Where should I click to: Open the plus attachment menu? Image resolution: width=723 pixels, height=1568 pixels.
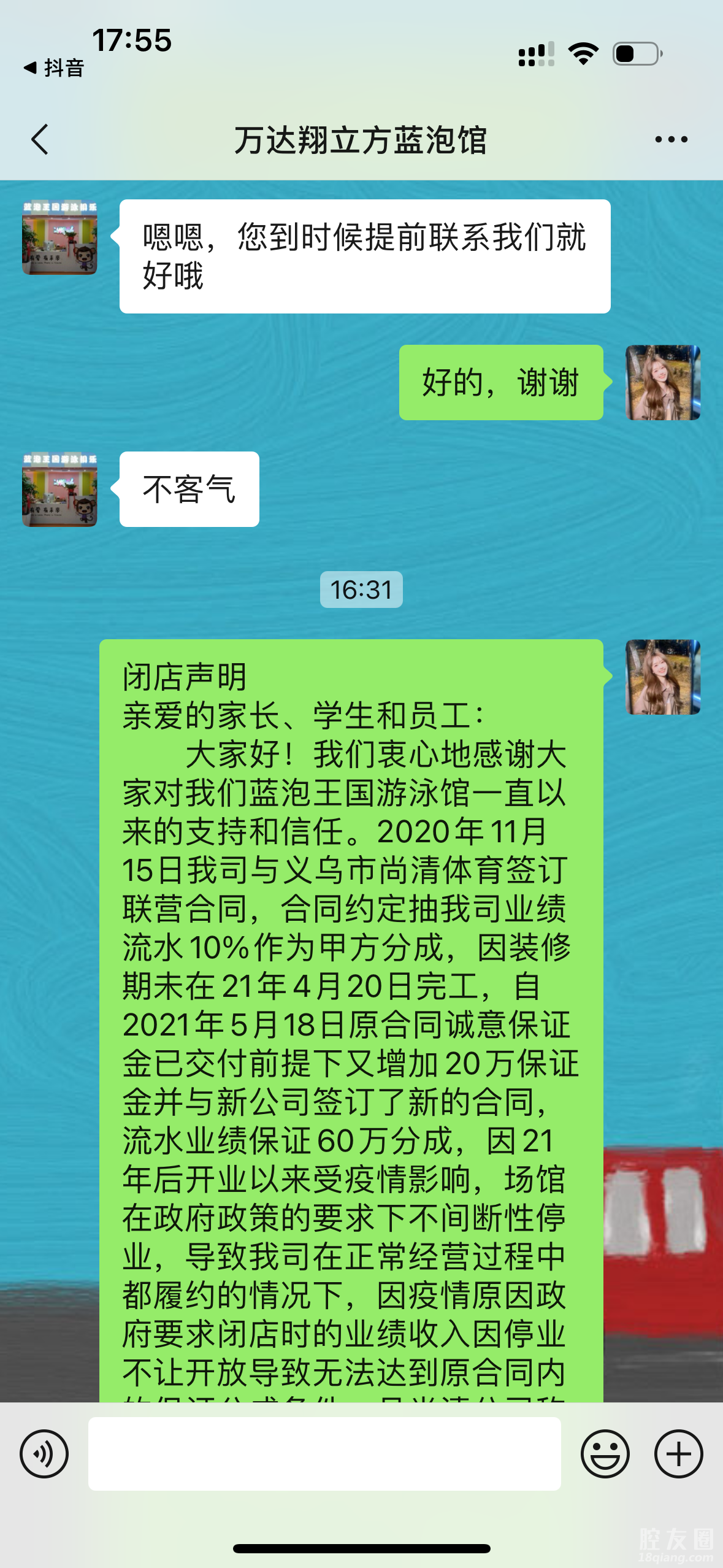[678, 1453]
